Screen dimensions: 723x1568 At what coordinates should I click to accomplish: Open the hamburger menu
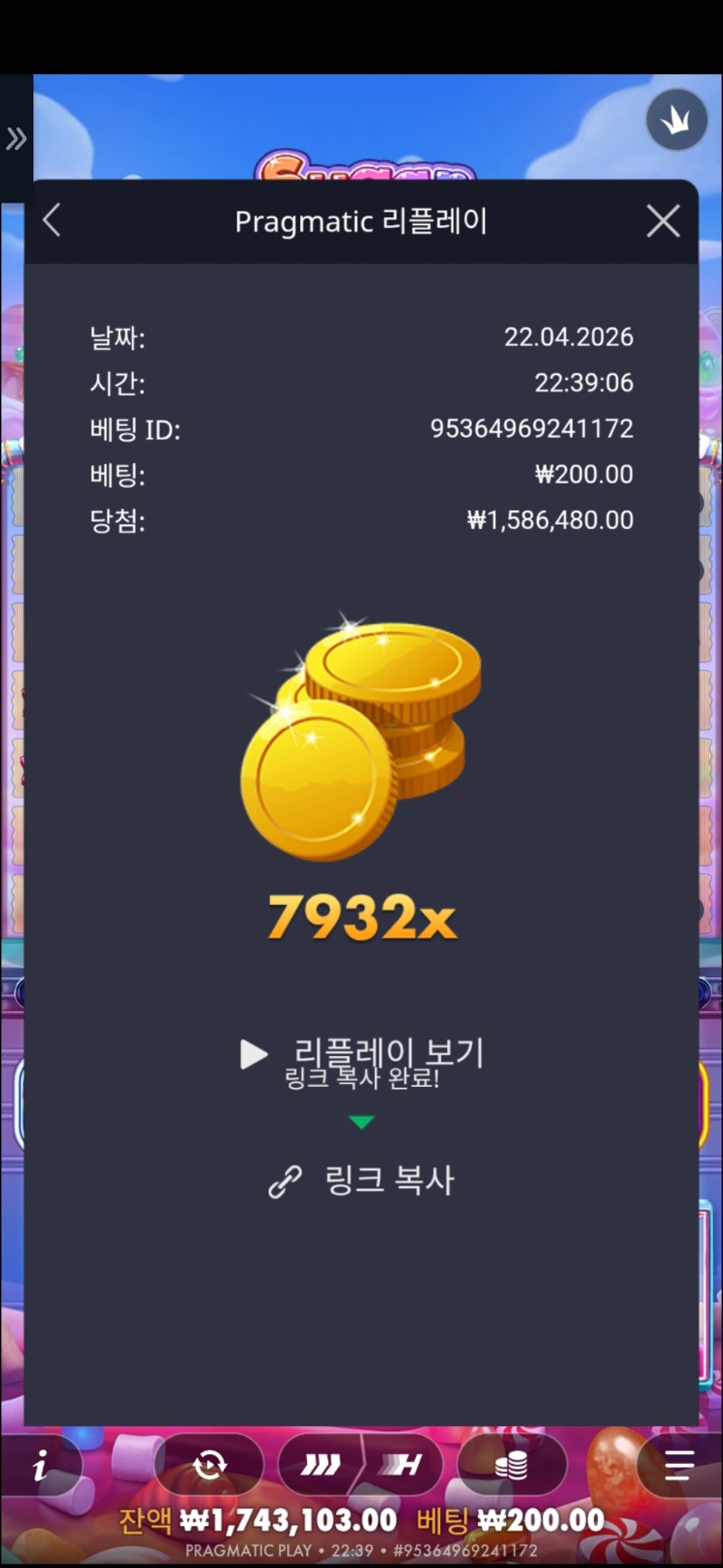point(678,1465)
